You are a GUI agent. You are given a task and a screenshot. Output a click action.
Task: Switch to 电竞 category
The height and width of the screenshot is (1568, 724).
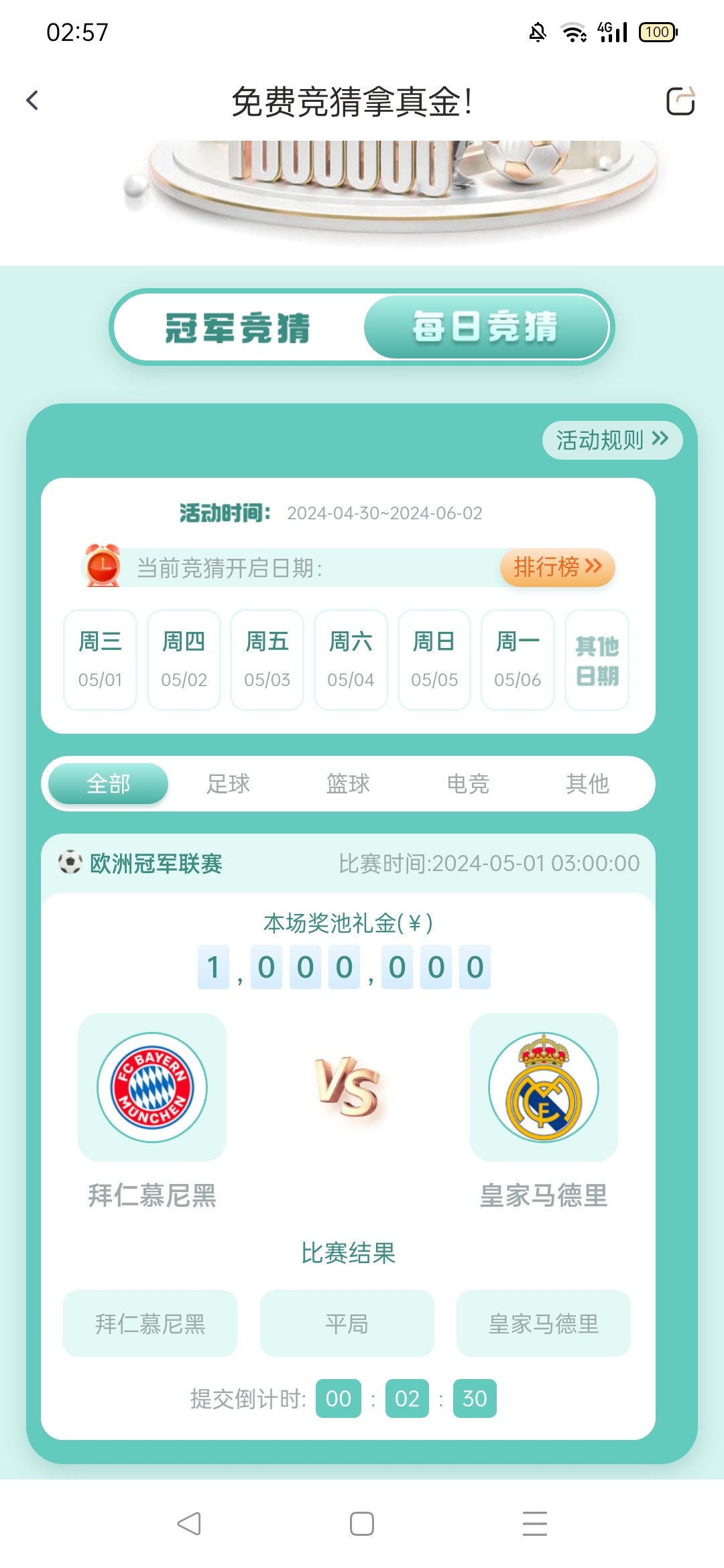click(468, 783)
